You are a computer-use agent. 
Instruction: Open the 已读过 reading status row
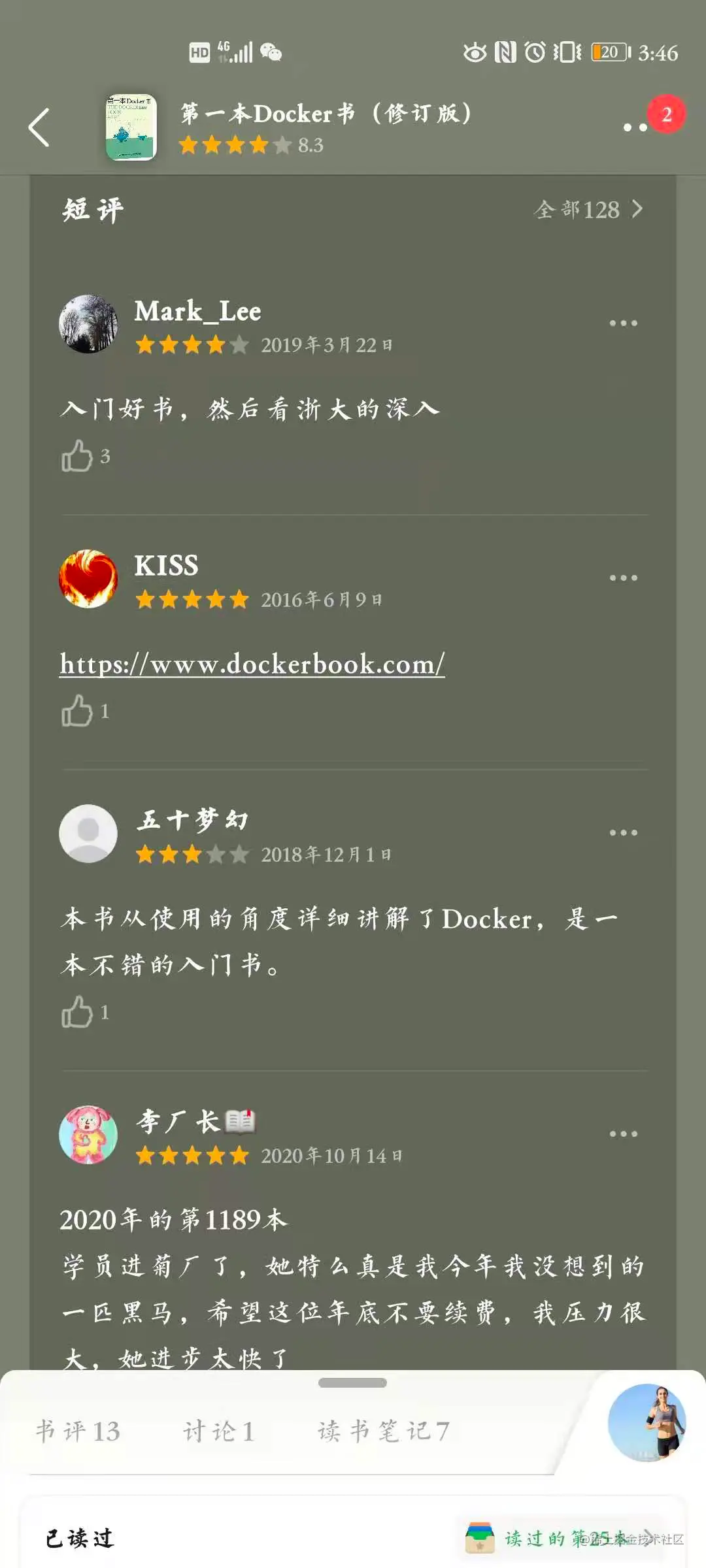(80, 1539)
